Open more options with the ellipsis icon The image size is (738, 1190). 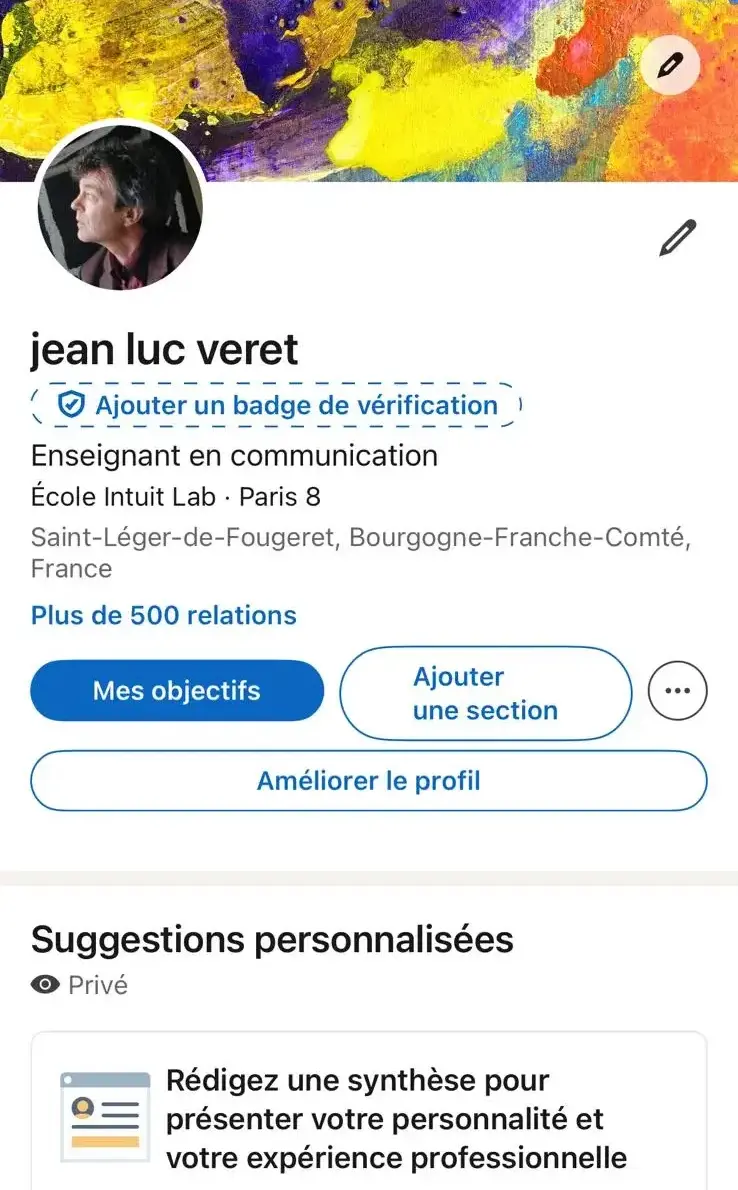pyautogui.click(x=677, y=691)
